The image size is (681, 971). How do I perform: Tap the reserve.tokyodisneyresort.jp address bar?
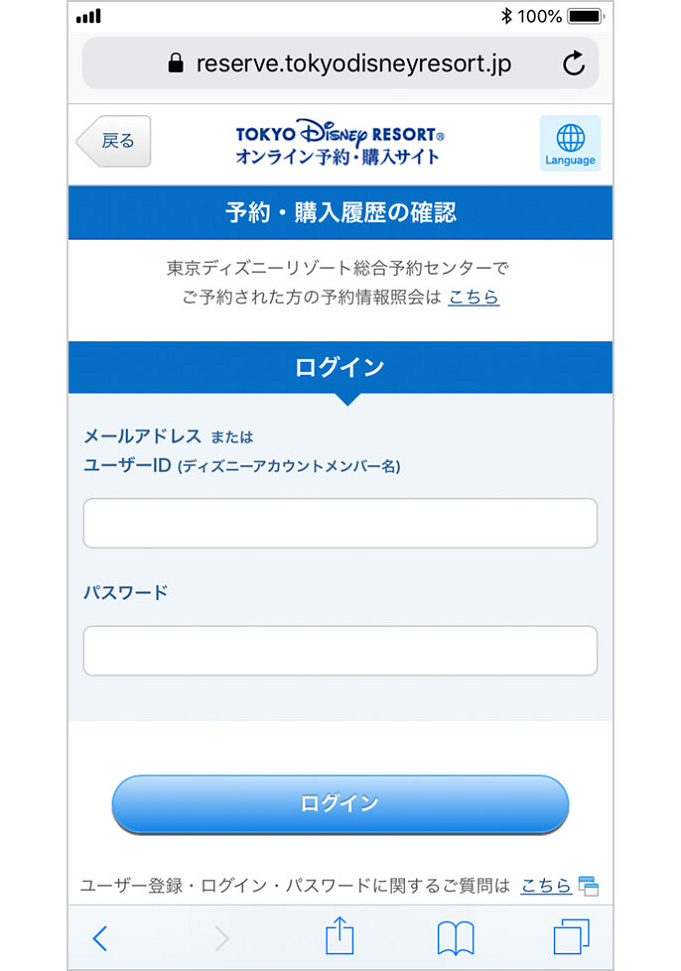[x=340, y=64]
